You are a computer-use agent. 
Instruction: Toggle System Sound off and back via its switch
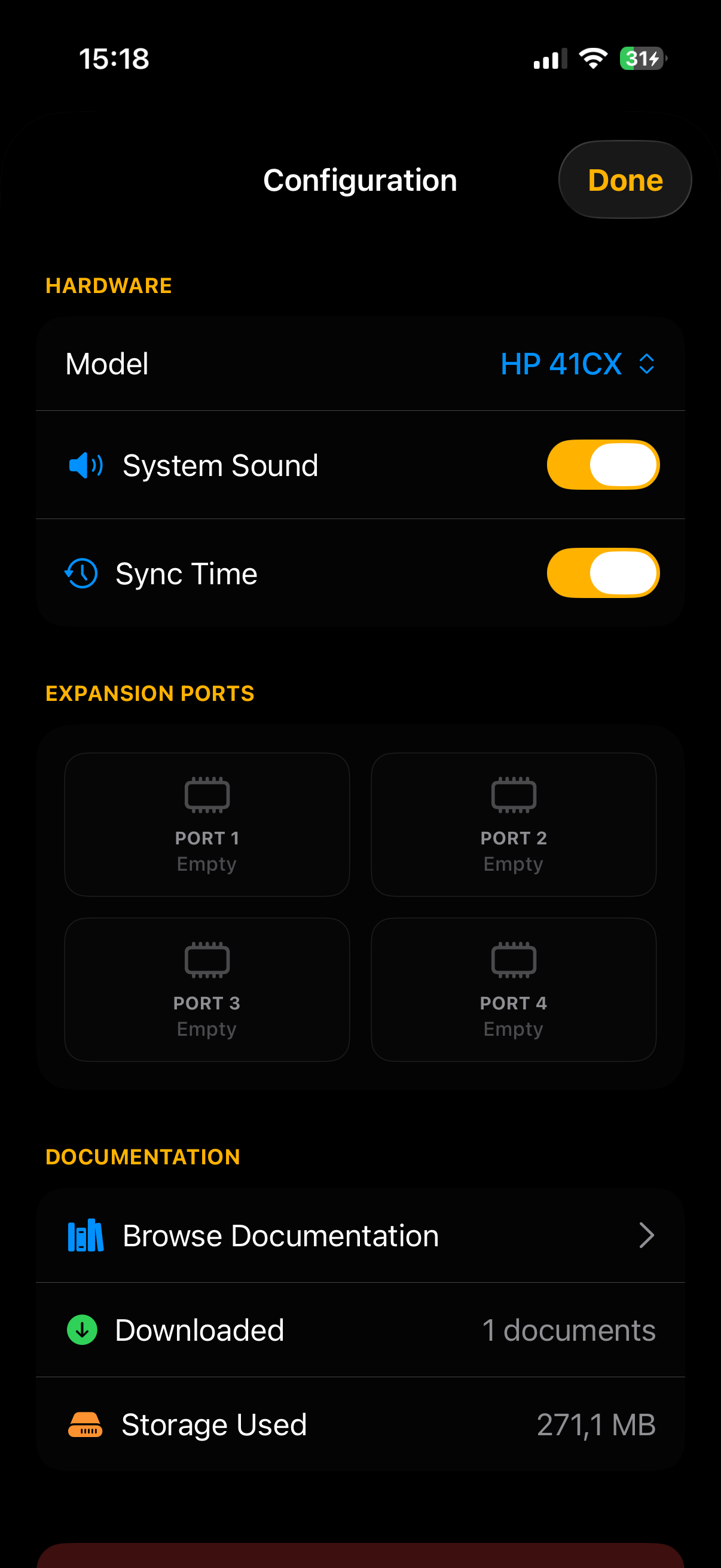[603, 465]
